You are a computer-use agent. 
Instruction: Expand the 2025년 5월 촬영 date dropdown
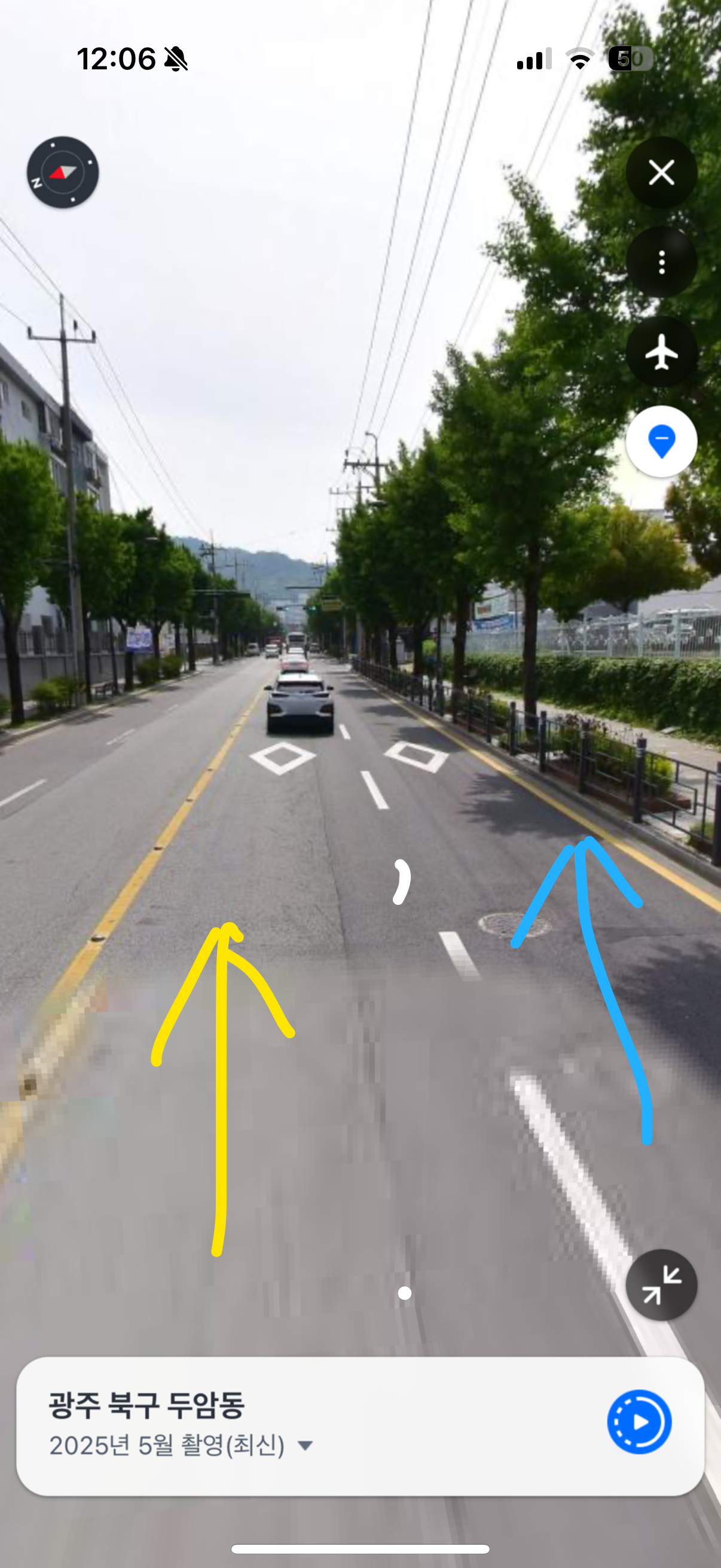305,1445
